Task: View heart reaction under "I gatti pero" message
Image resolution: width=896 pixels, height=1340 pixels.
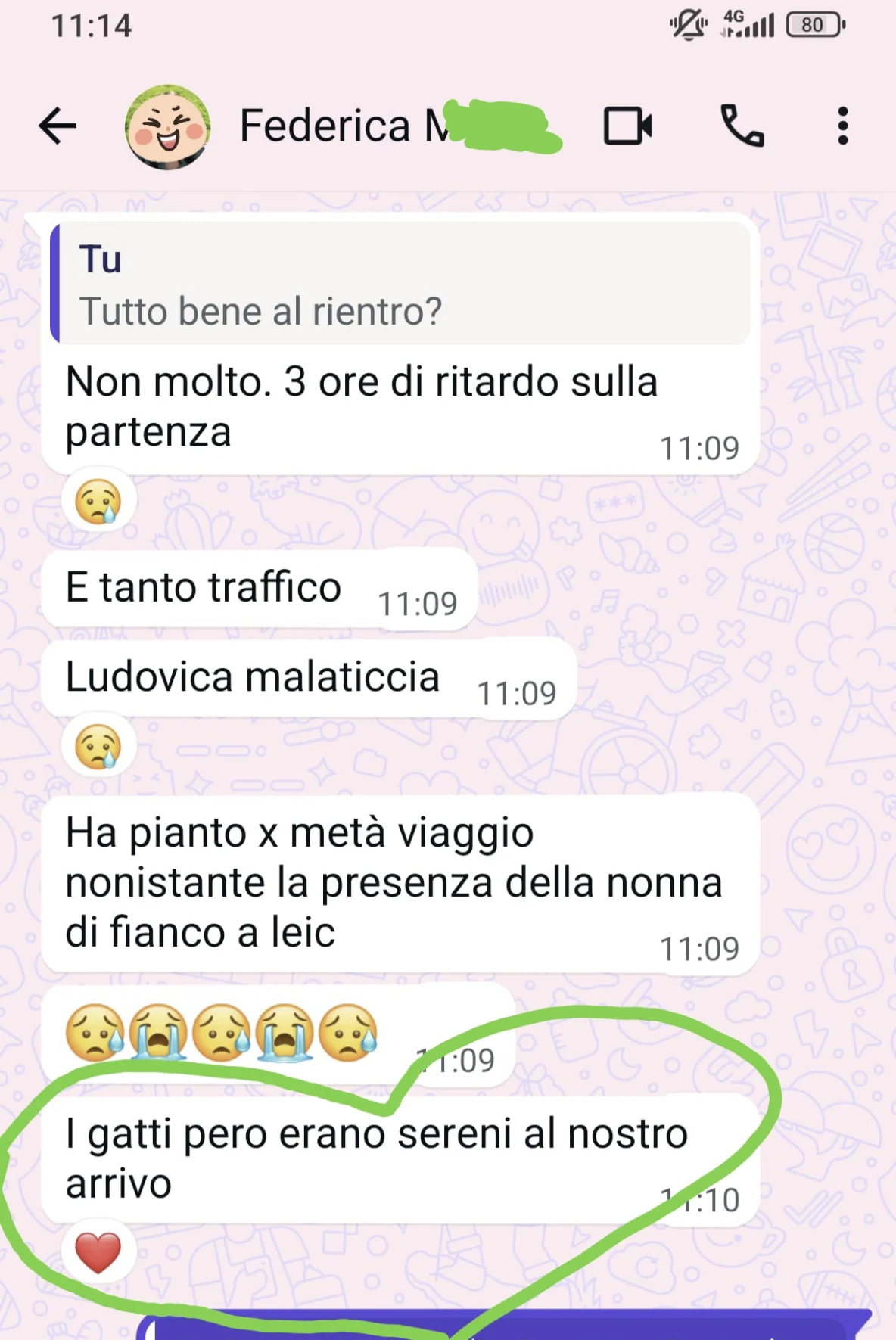Action: (x=98, y=1252)
